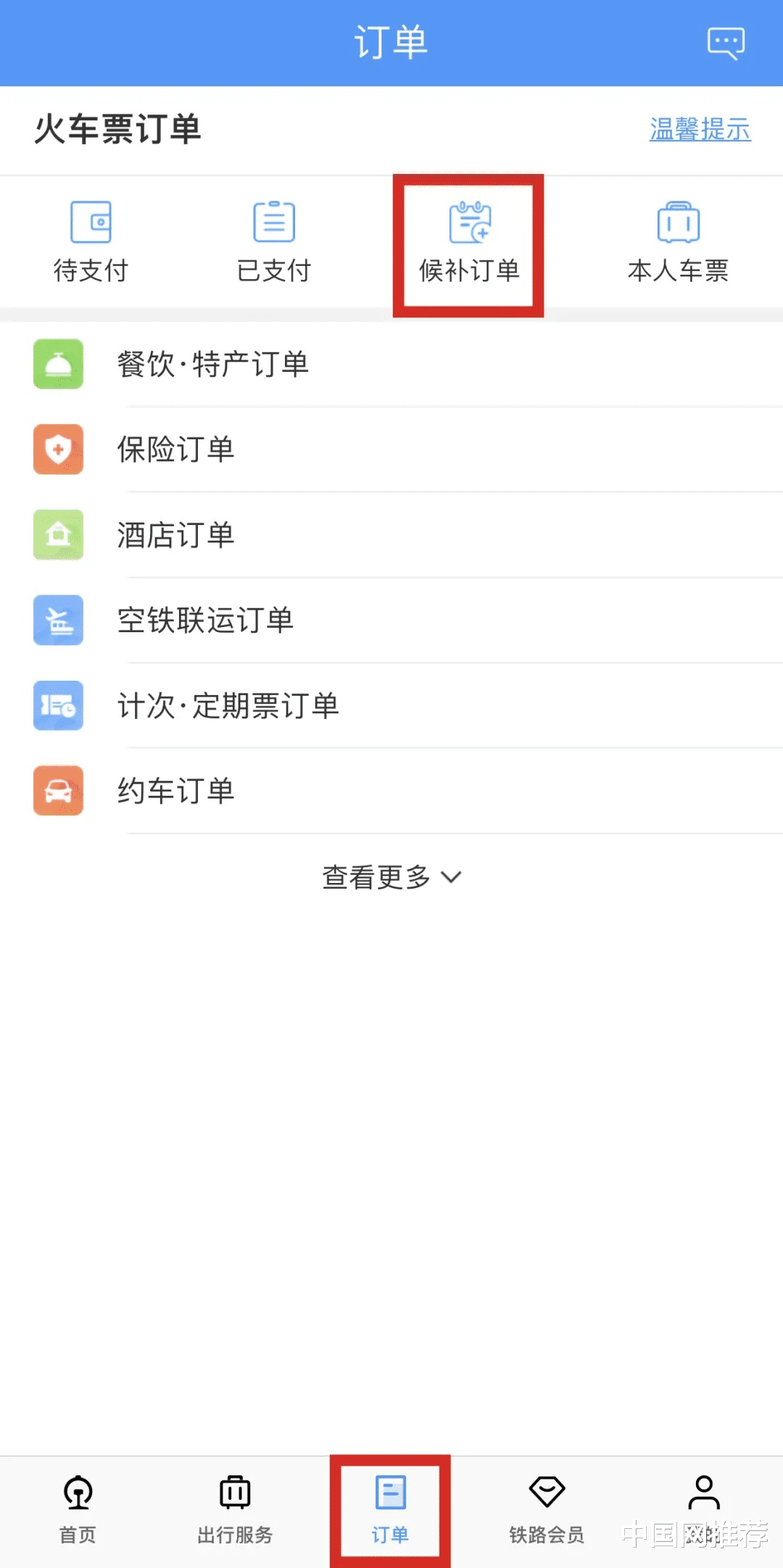Open the 候补订单 waitlist orders icon
The image size is (783, 1568).
point(468,225)
